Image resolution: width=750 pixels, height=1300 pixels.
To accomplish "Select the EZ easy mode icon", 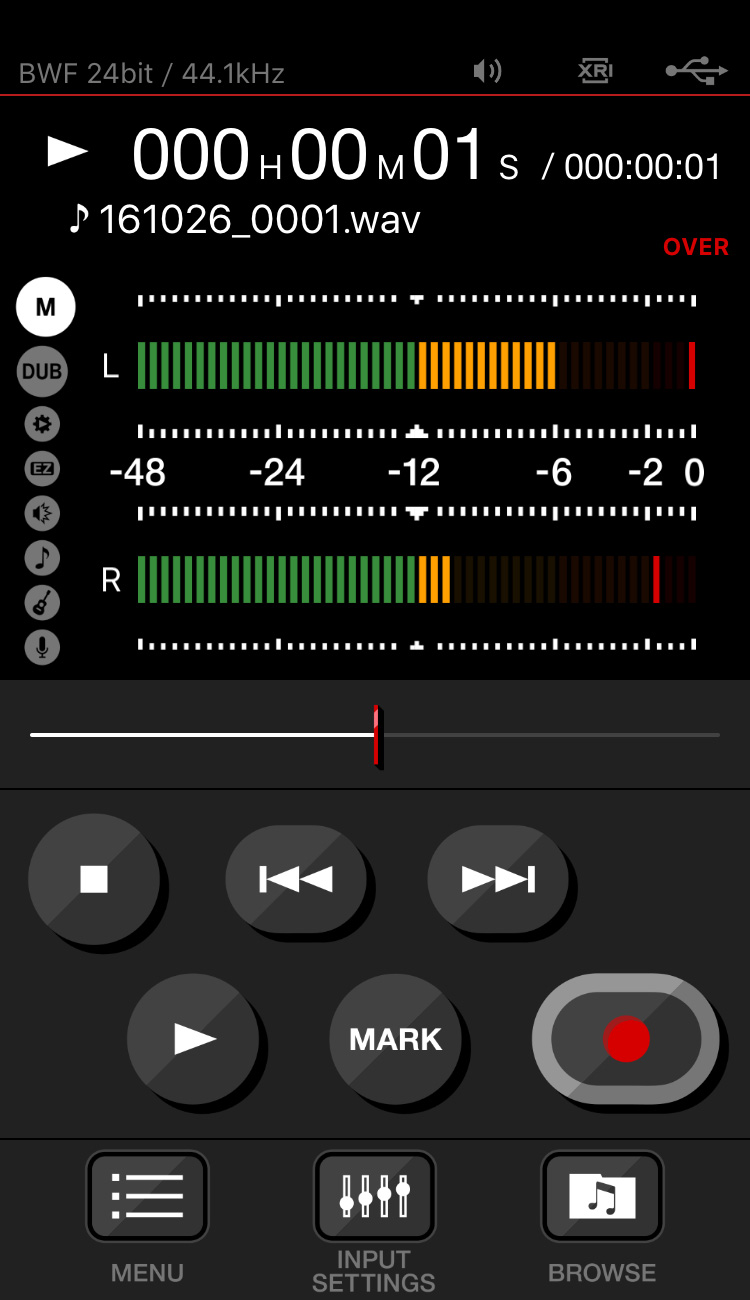I will (42, 468).
